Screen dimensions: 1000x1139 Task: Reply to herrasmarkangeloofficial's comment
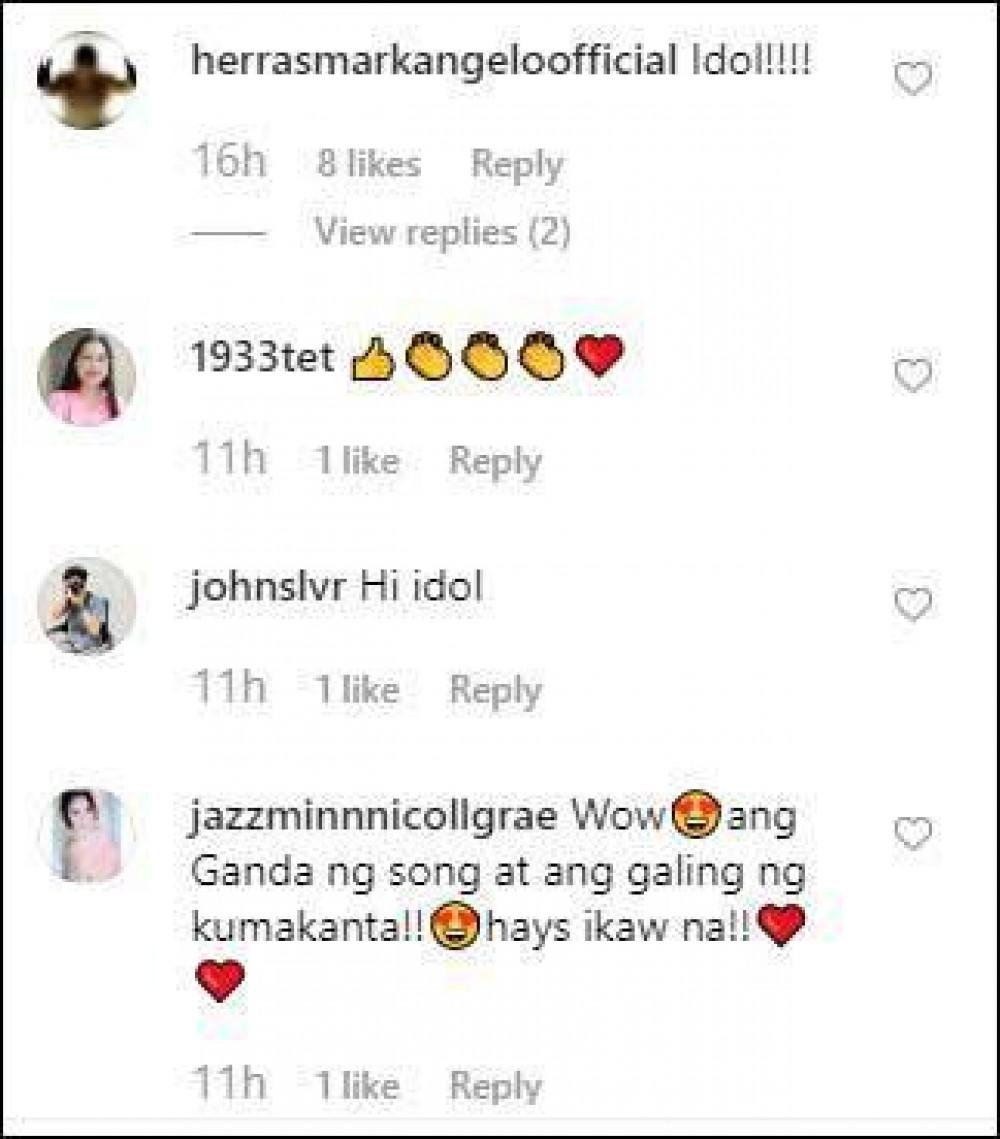click(517, 164)
